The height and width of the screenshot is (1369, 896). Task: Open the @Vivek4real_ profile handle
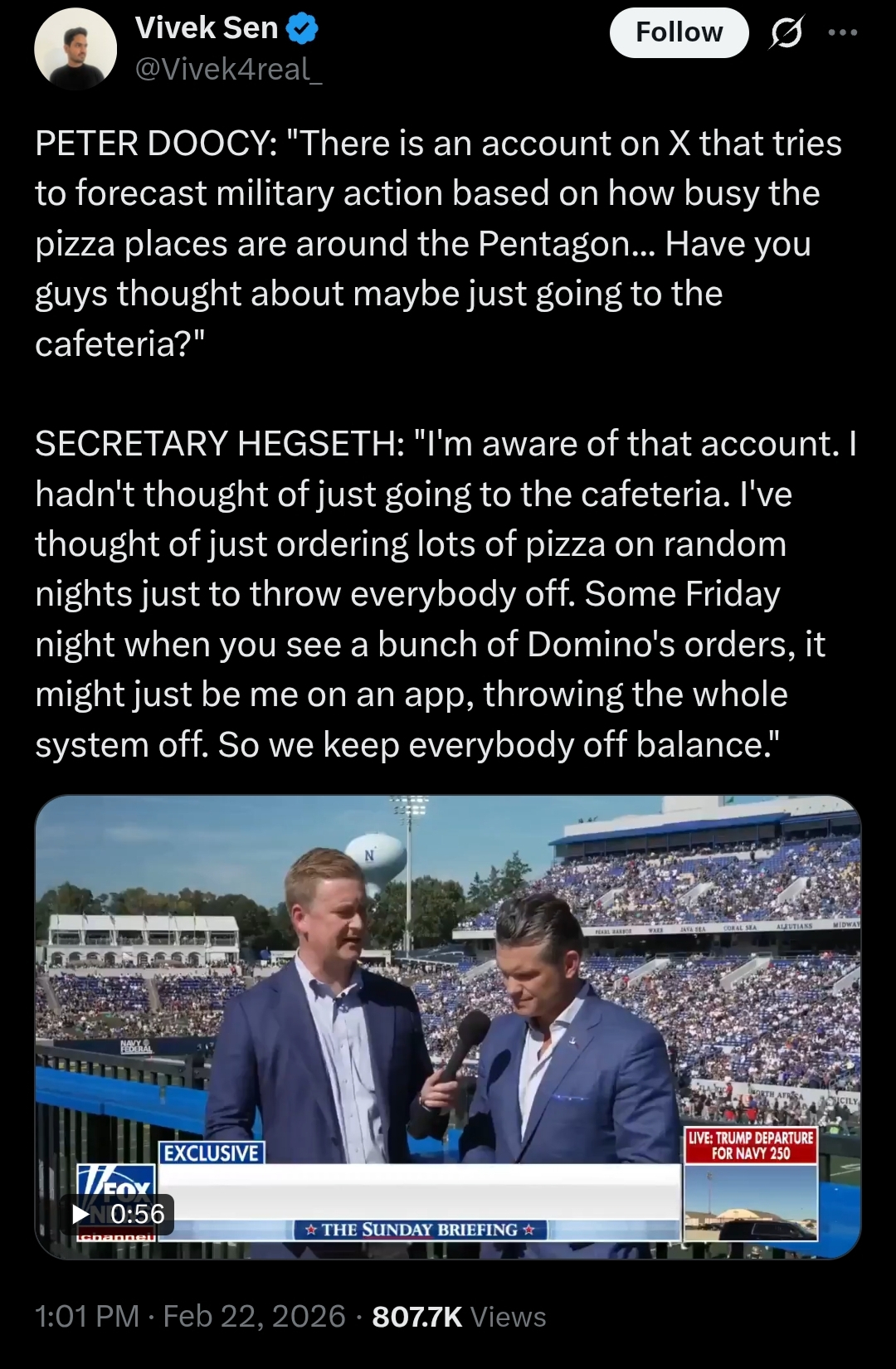tap(228, 70)
